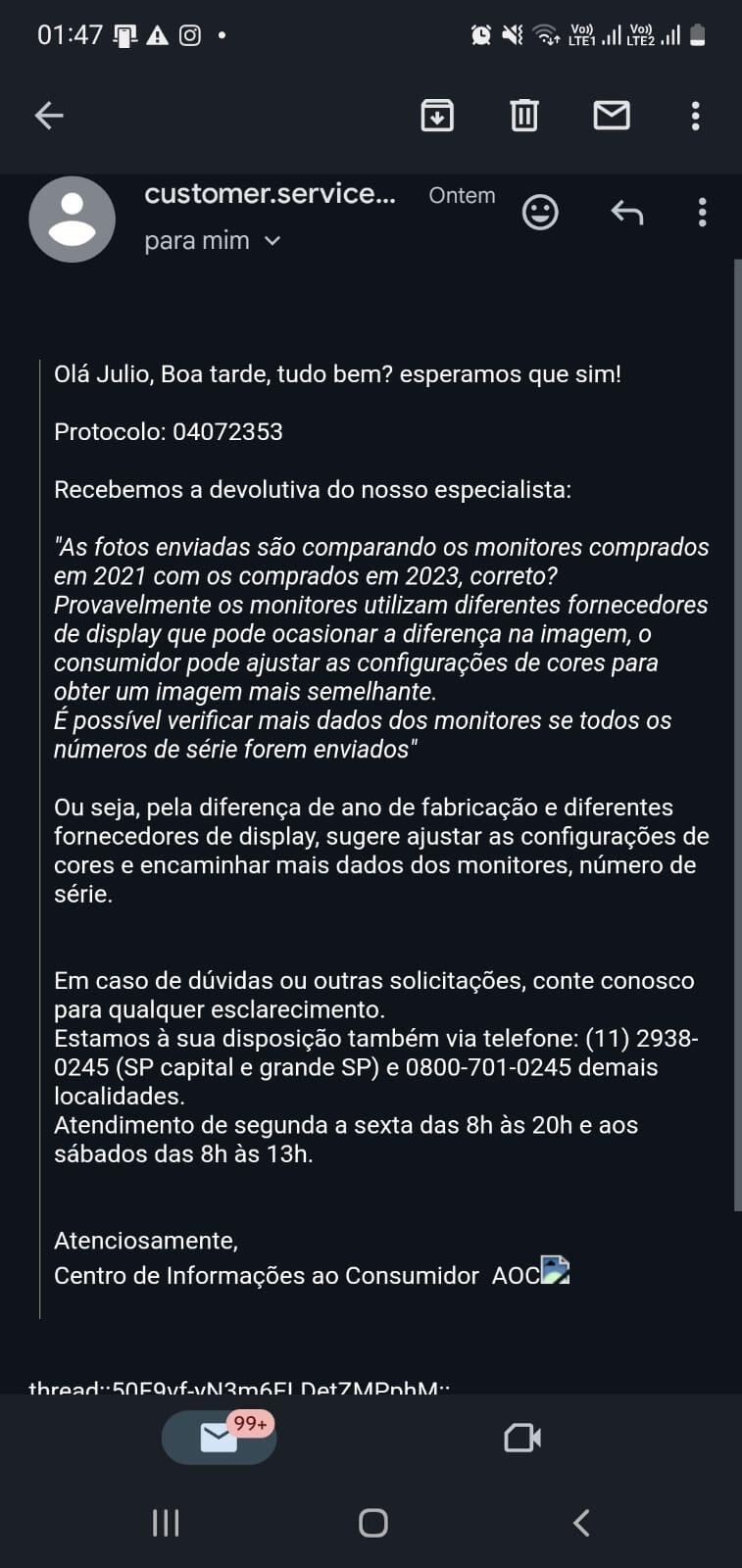Open the Mail tab with 99+ badge
The image size is (742, 1568).
220,1438
